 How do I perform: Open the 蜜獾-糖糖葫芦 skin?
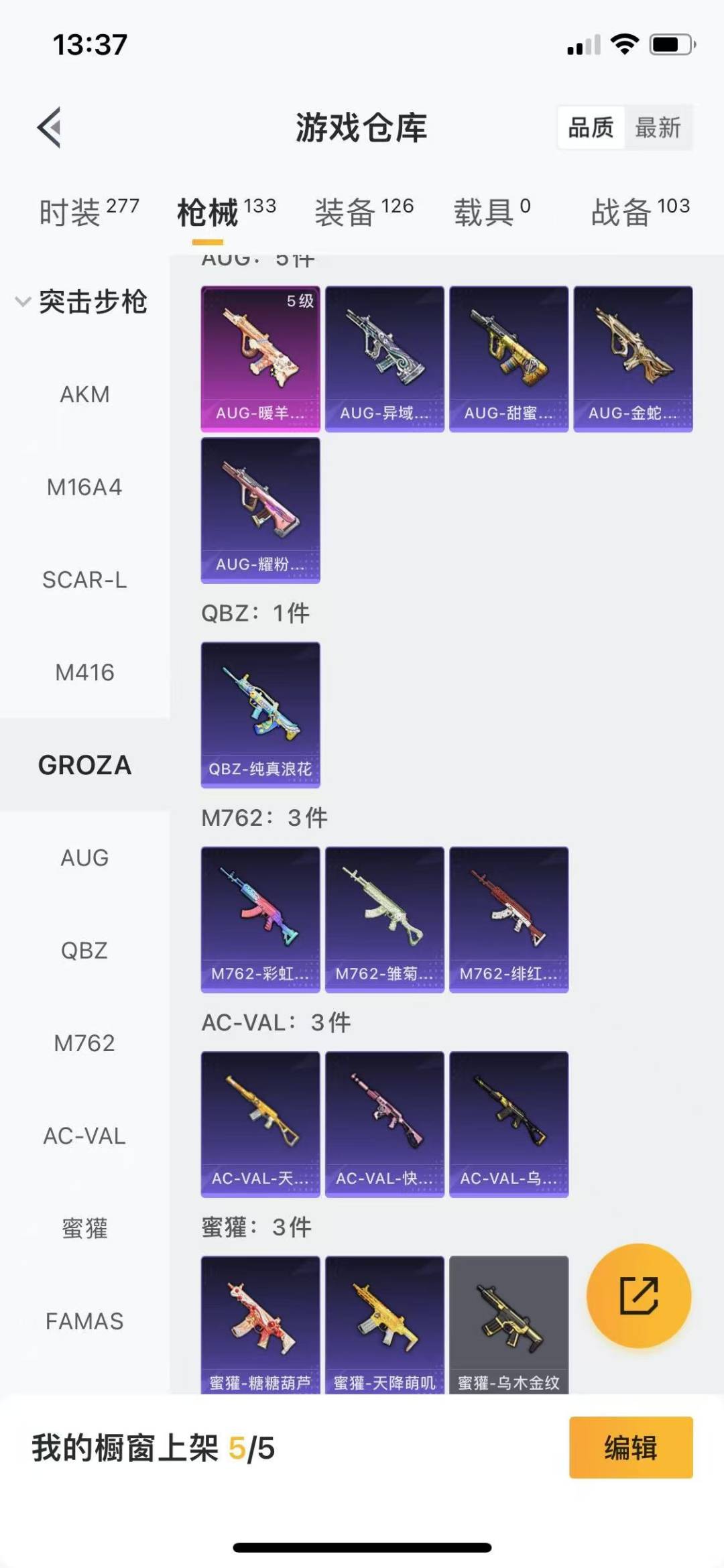pos(261,1325)
